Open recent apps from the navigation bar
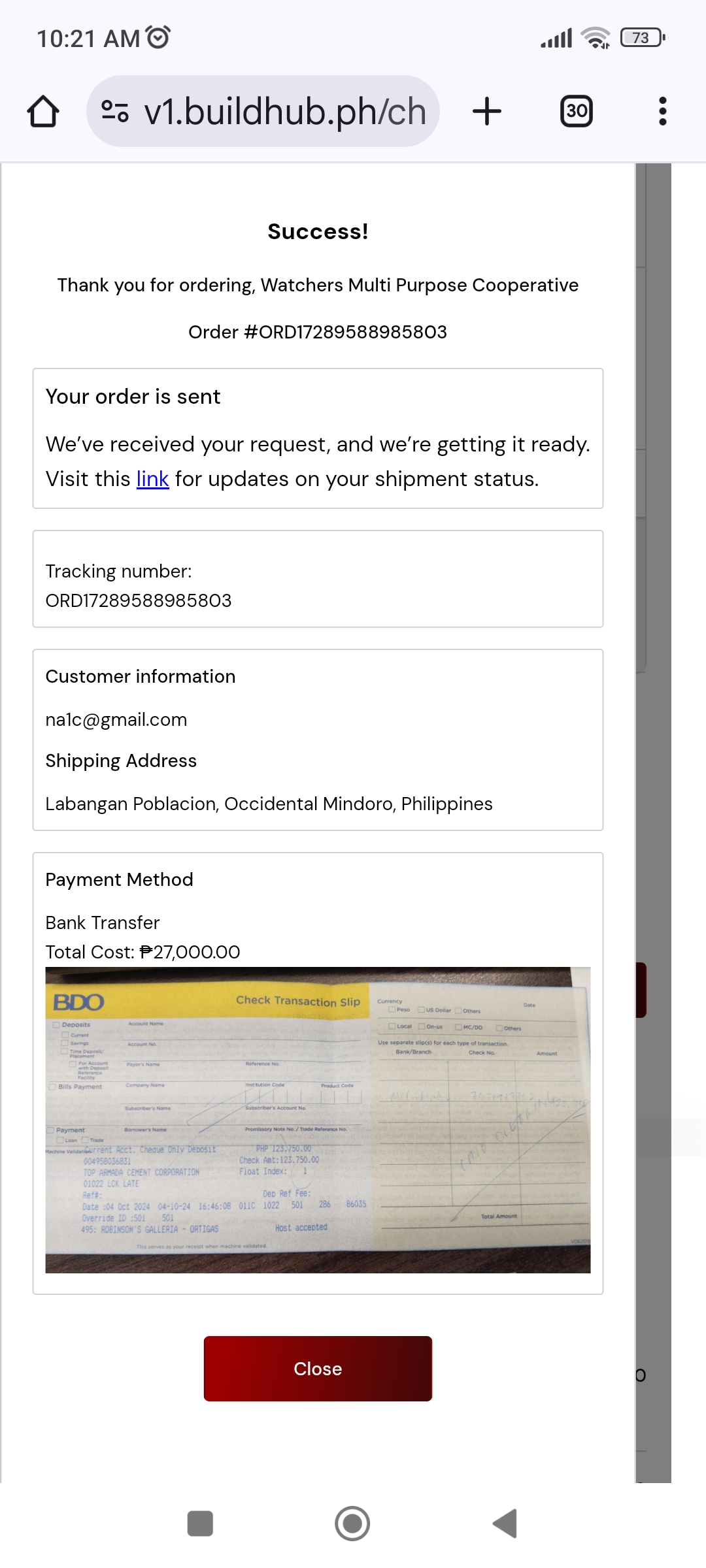 coord(200,1524)
